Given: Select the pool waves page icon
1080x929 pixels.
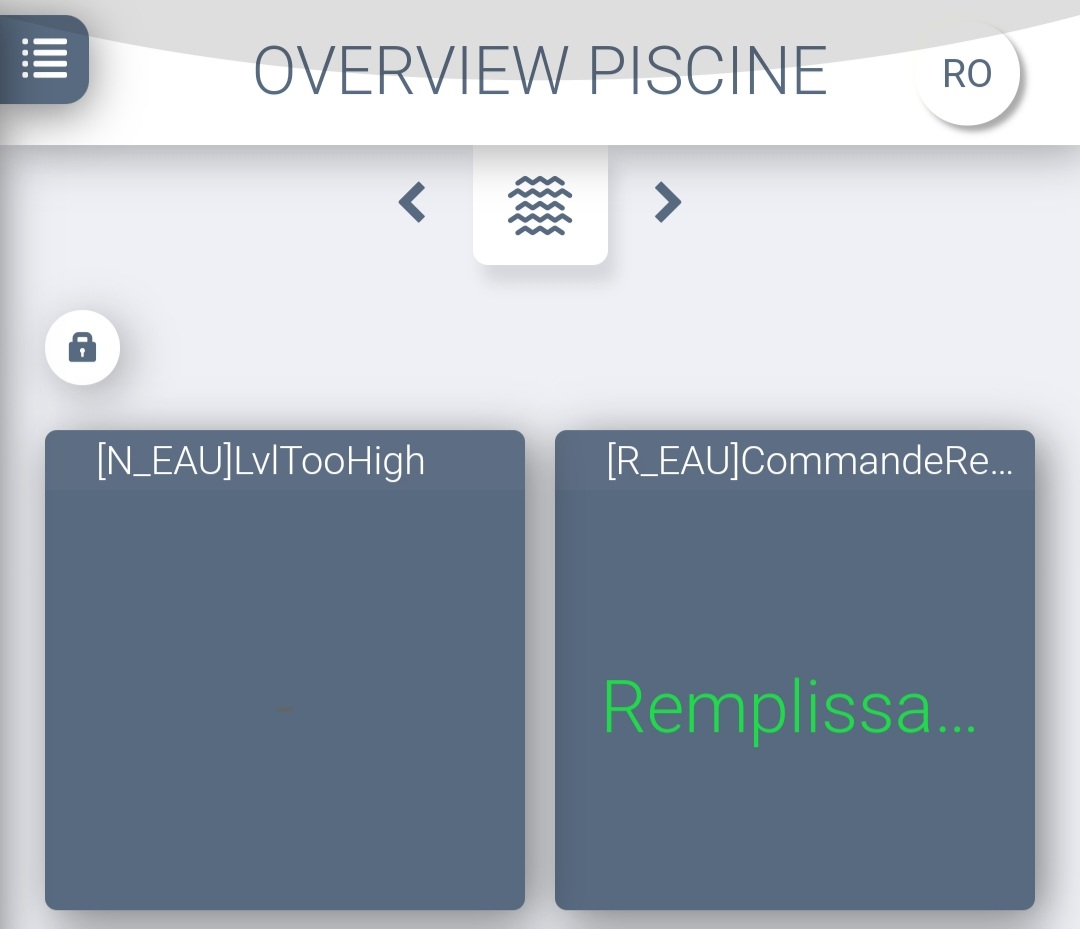Looking at the screenshot, I should [540, 205].
